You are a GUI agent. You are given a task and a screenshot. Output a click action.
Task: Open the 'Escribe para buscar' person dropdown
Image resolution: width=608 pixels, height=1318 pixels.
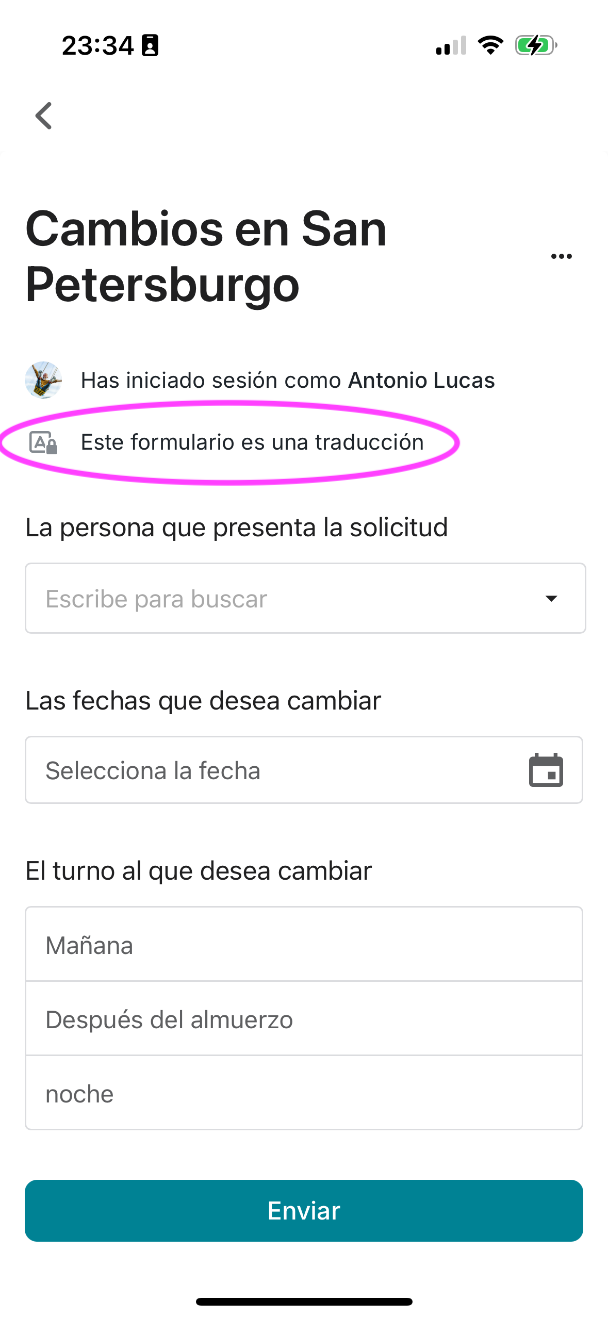(x=304, y=599)
